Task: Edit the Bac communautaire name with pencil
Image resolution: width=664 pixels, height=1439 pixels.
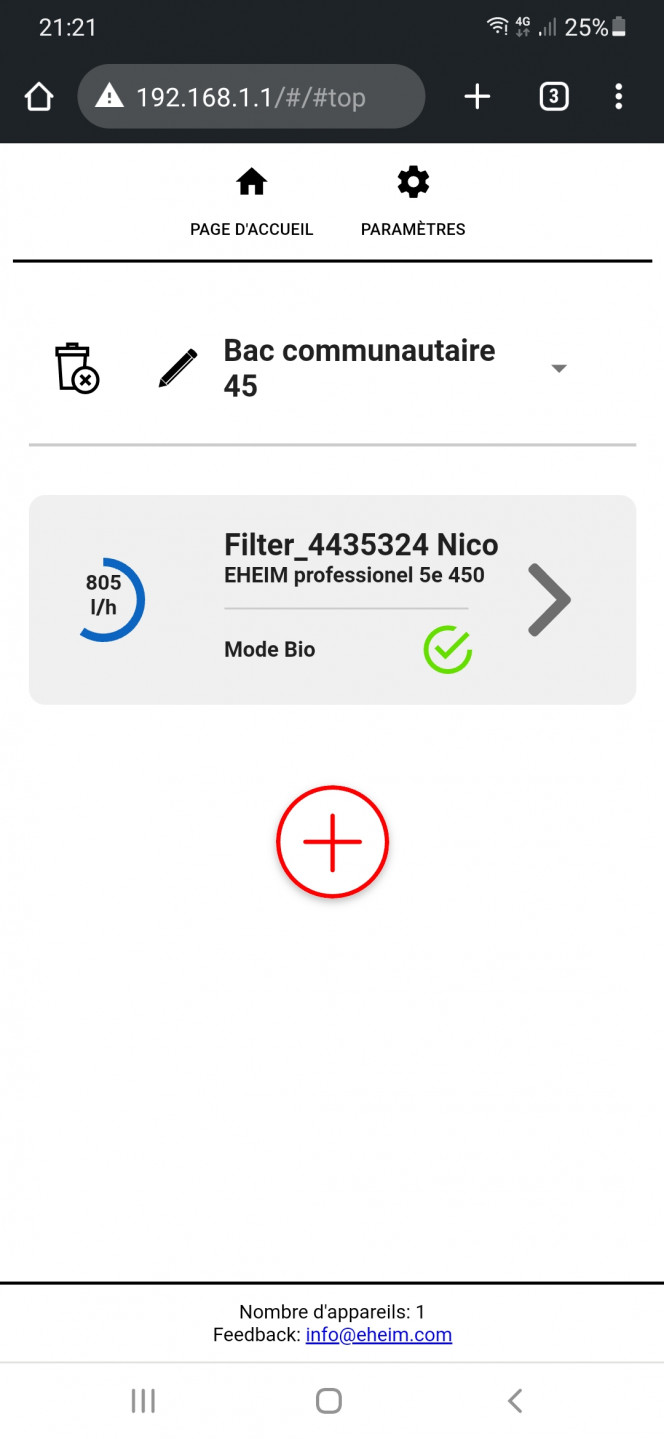Action: click(x=178, y=368)
